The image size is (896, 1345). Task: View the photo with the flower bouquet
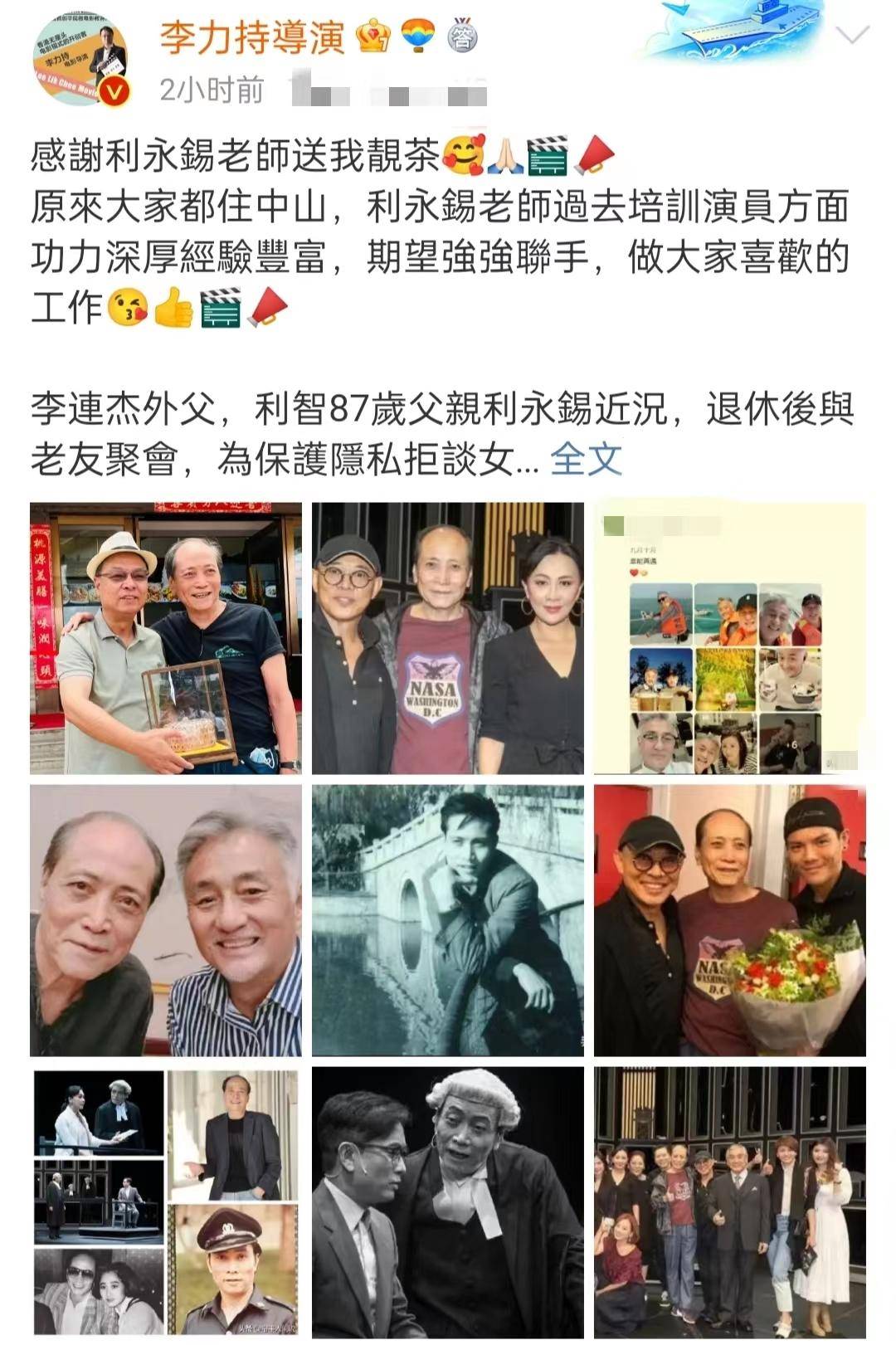[x=729, y=920]
